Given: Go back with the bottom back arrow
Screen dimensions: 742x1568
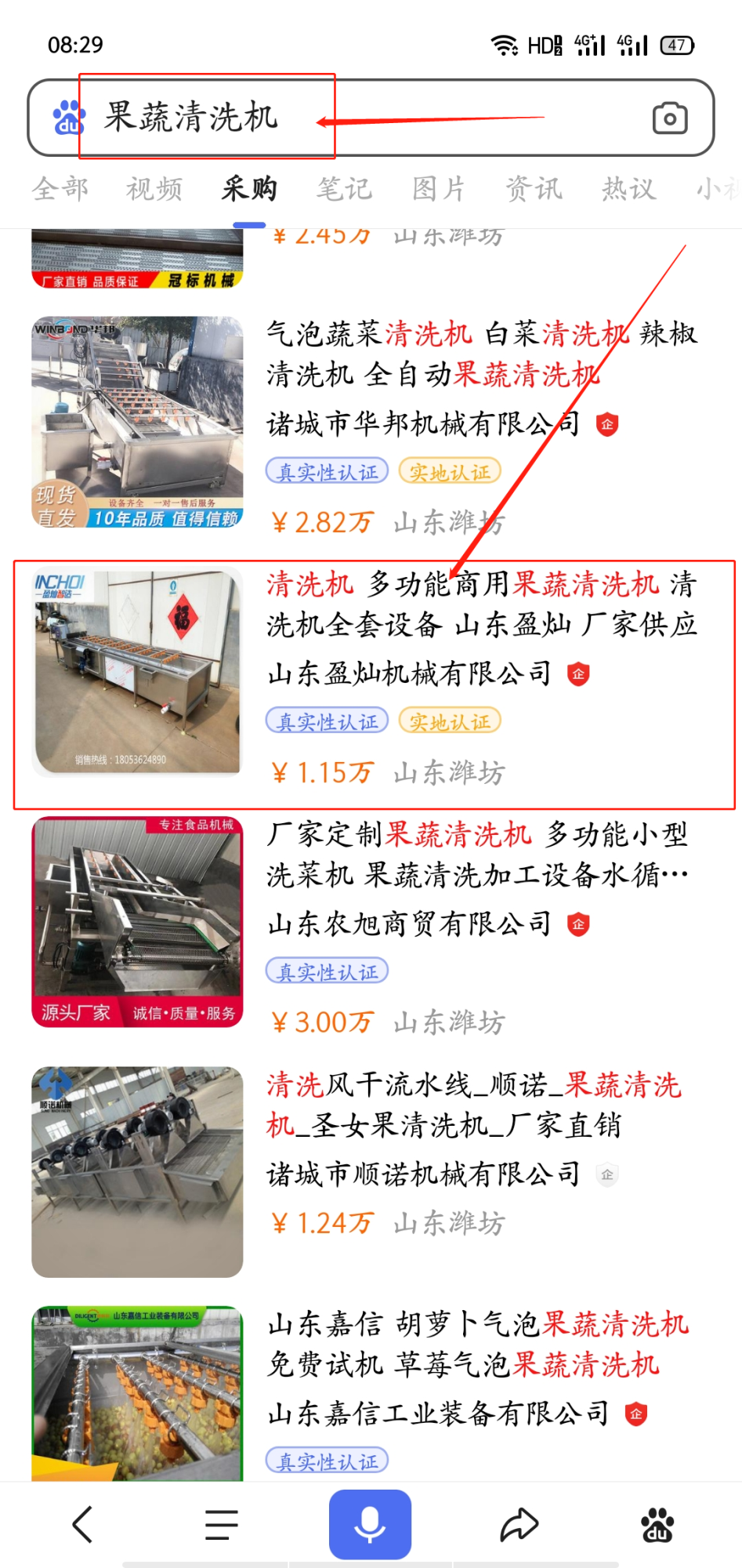Looking at the screenshot, I should click(83, 1524).
